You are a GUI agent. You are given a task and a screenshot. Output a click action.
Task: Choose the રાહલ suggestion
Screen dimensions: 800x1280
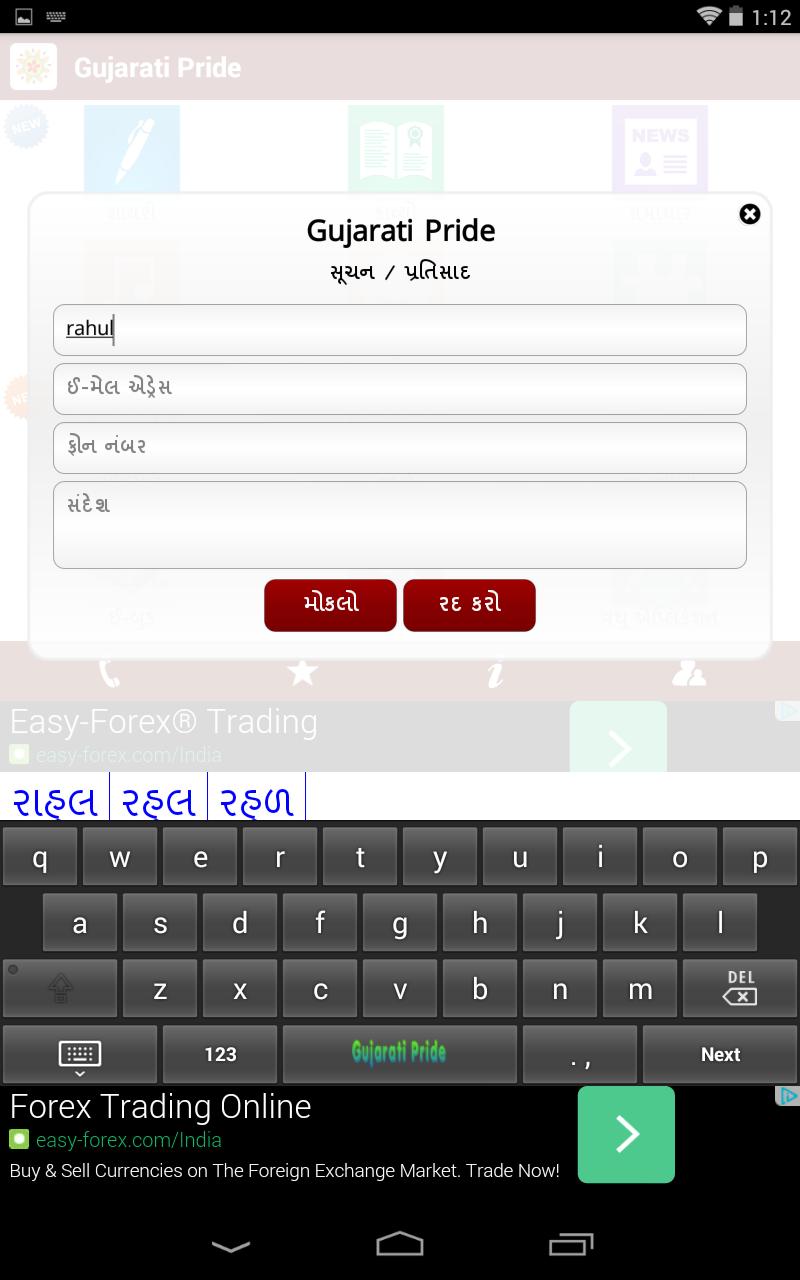[55, 801]
